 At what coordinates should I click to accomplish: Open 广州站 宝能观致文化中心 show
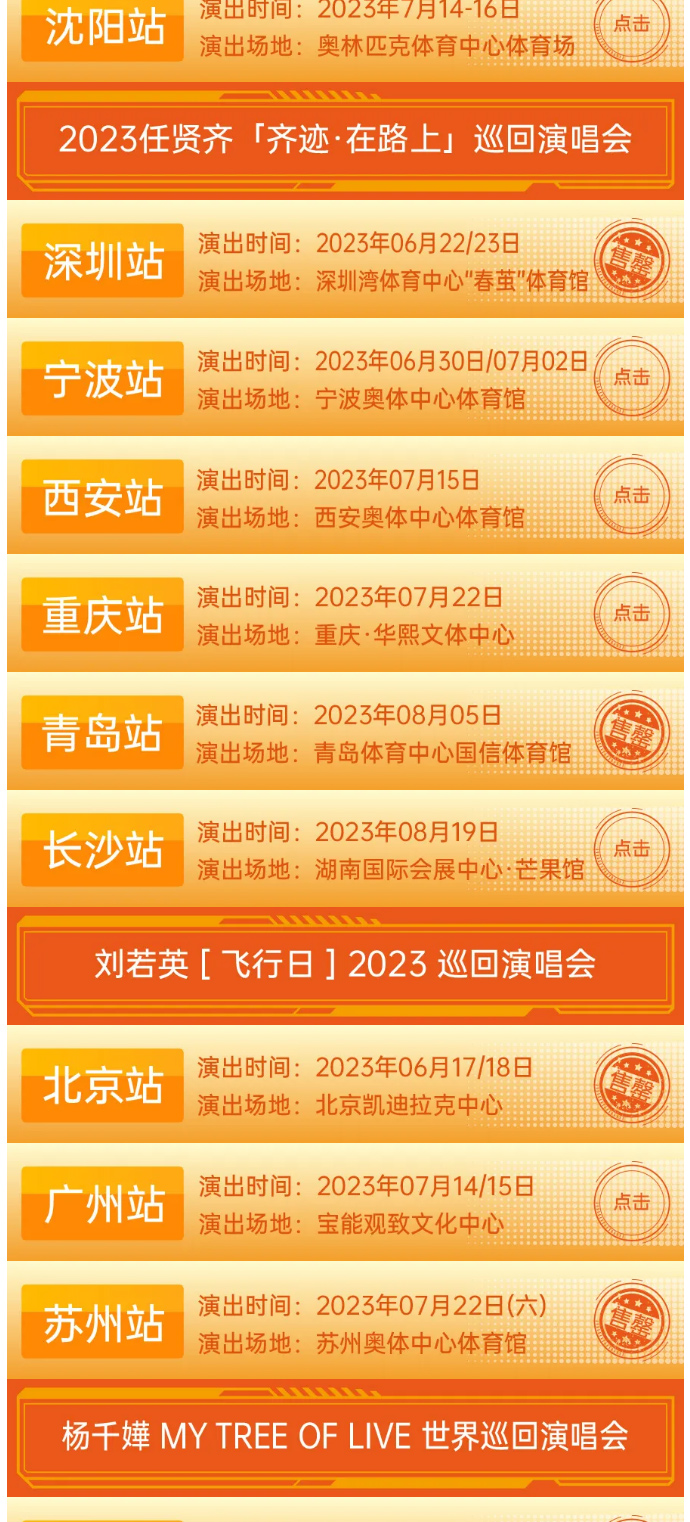[x=631, y=1203]
